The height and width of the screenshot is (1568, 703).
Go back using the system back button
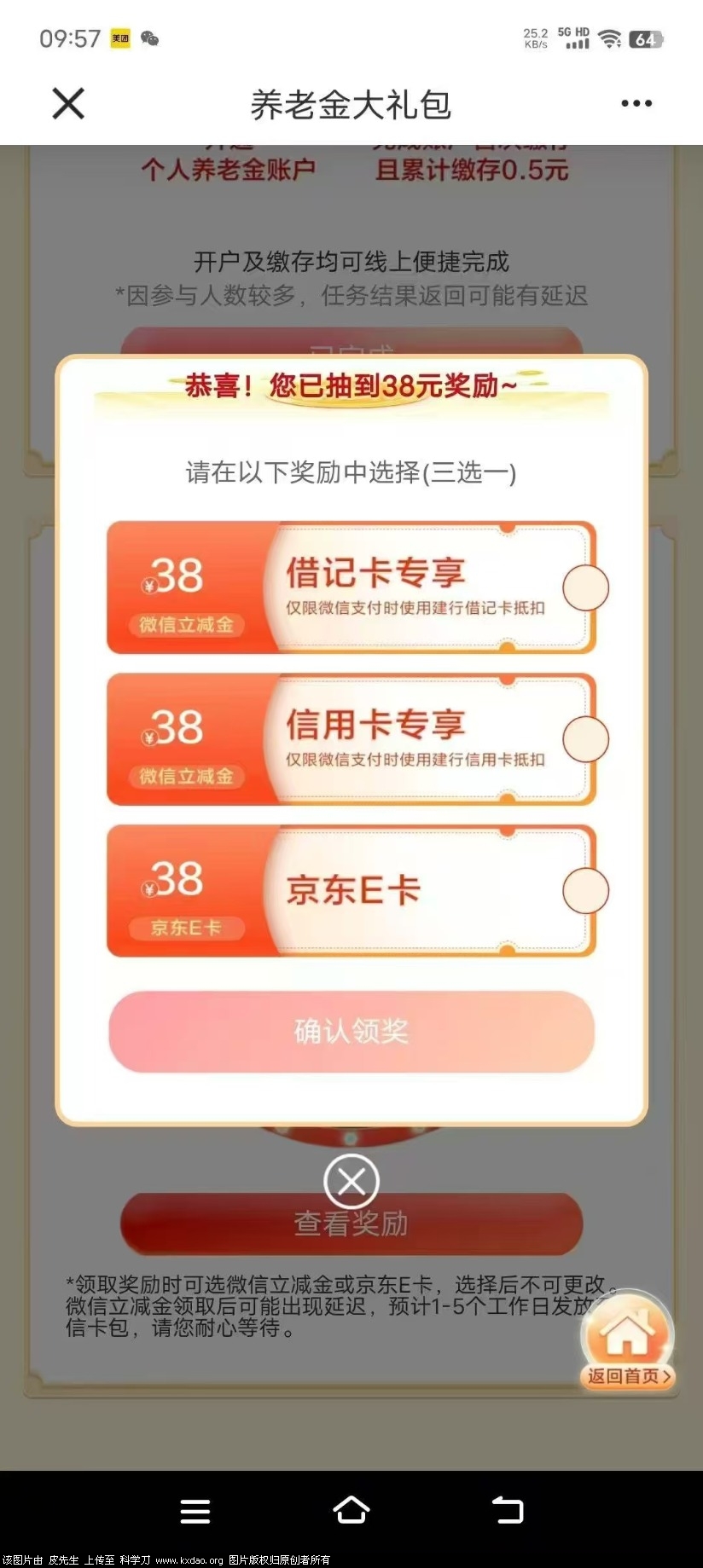click(508, 1510)
